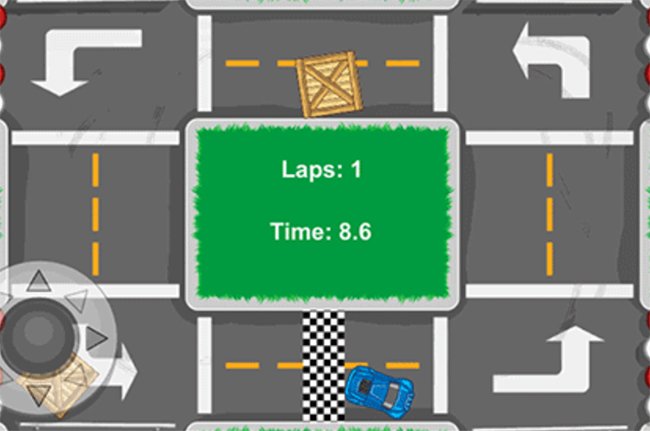Tap the joystick right arrow

tap(96, 340)
